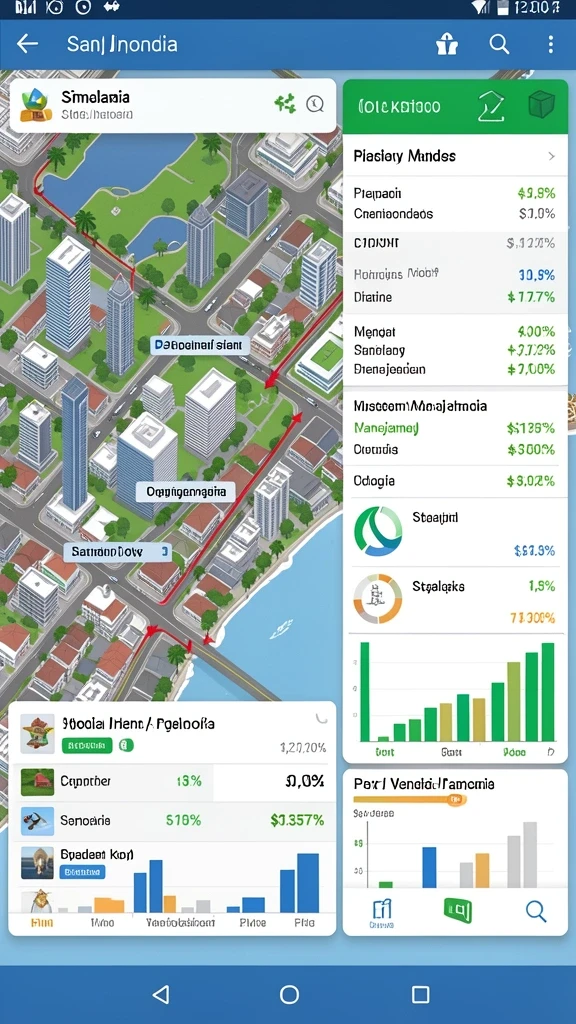Open the overflow menu
This screenshot has height=1024, width=576.
click(551, 44)
